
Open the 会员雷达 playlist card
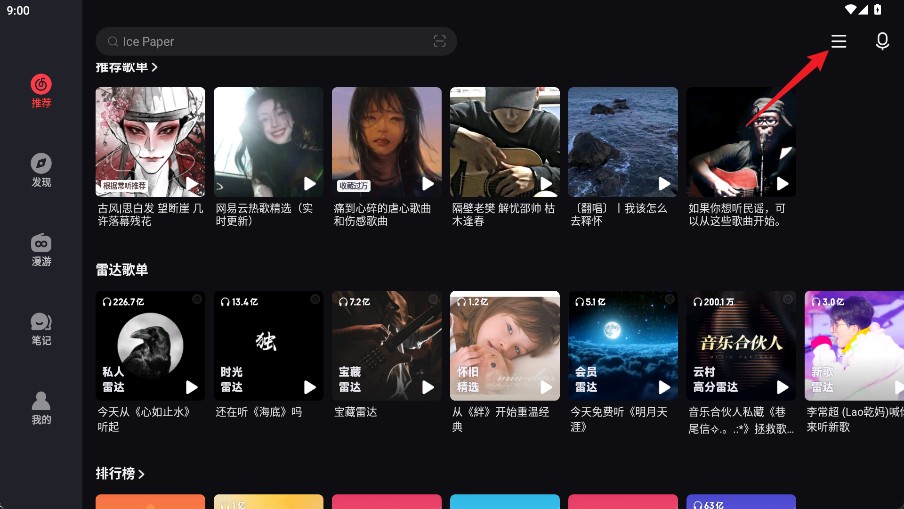(x=622, y=345)
